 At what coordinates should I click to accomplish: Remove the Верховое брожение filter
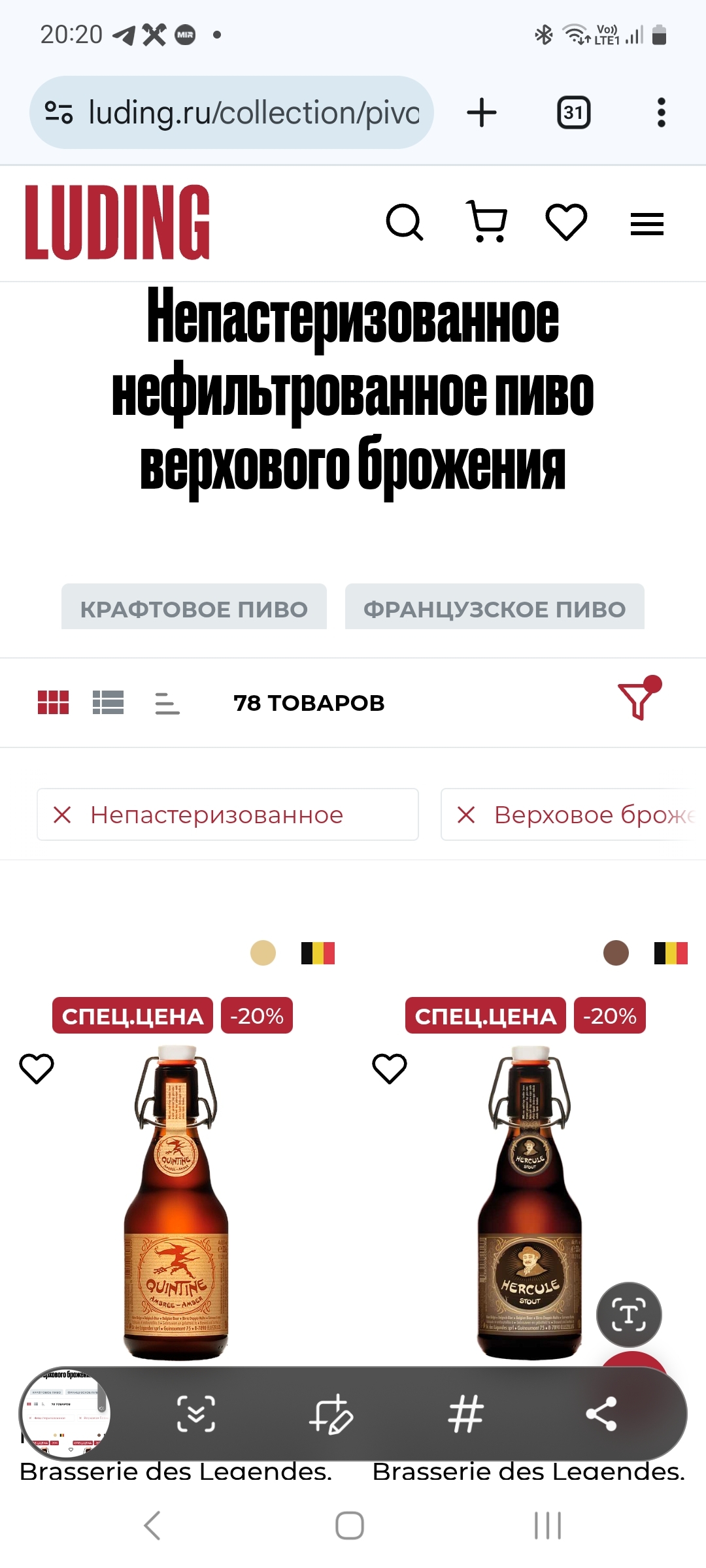[466, 815]
